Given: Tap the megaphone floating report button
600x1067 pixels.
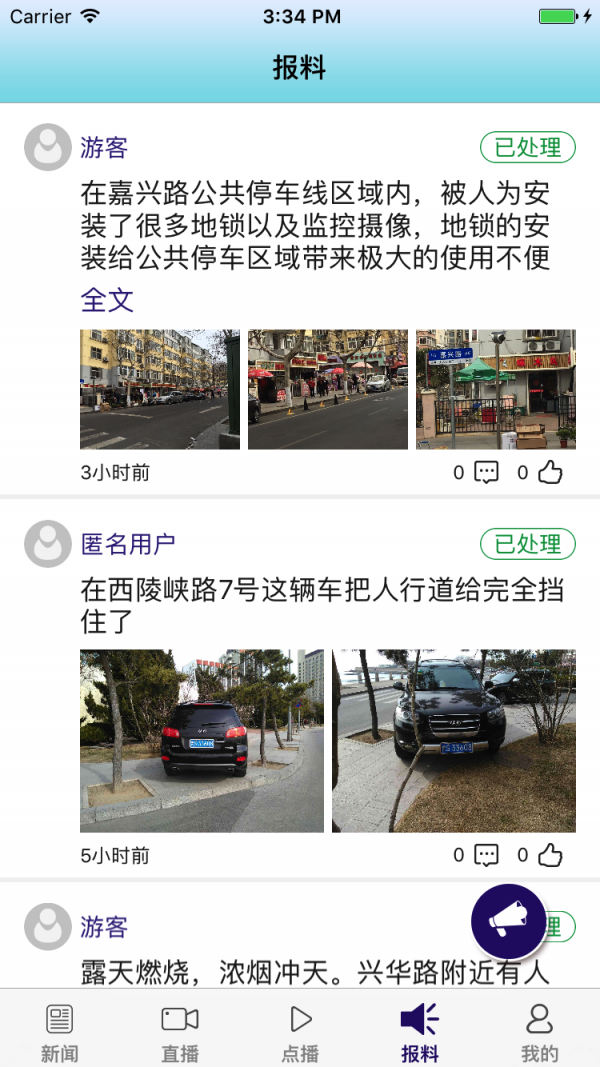Looking at the screenshot, I should pyautogui.click(x=508, y=921).
